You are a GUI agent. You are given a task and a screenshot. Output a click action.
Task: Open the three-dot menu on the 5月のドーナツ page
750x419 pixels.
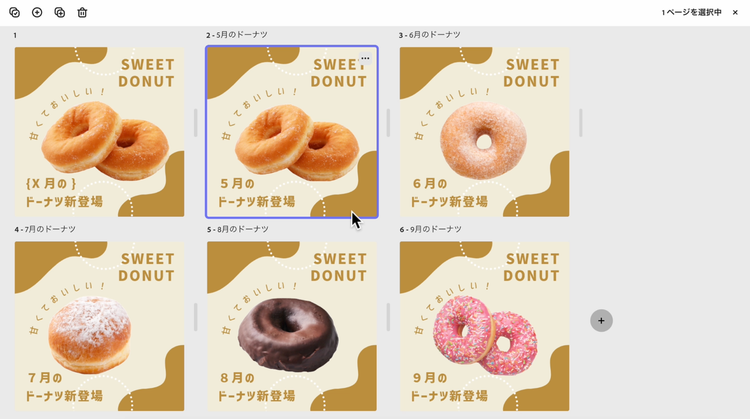365,58
